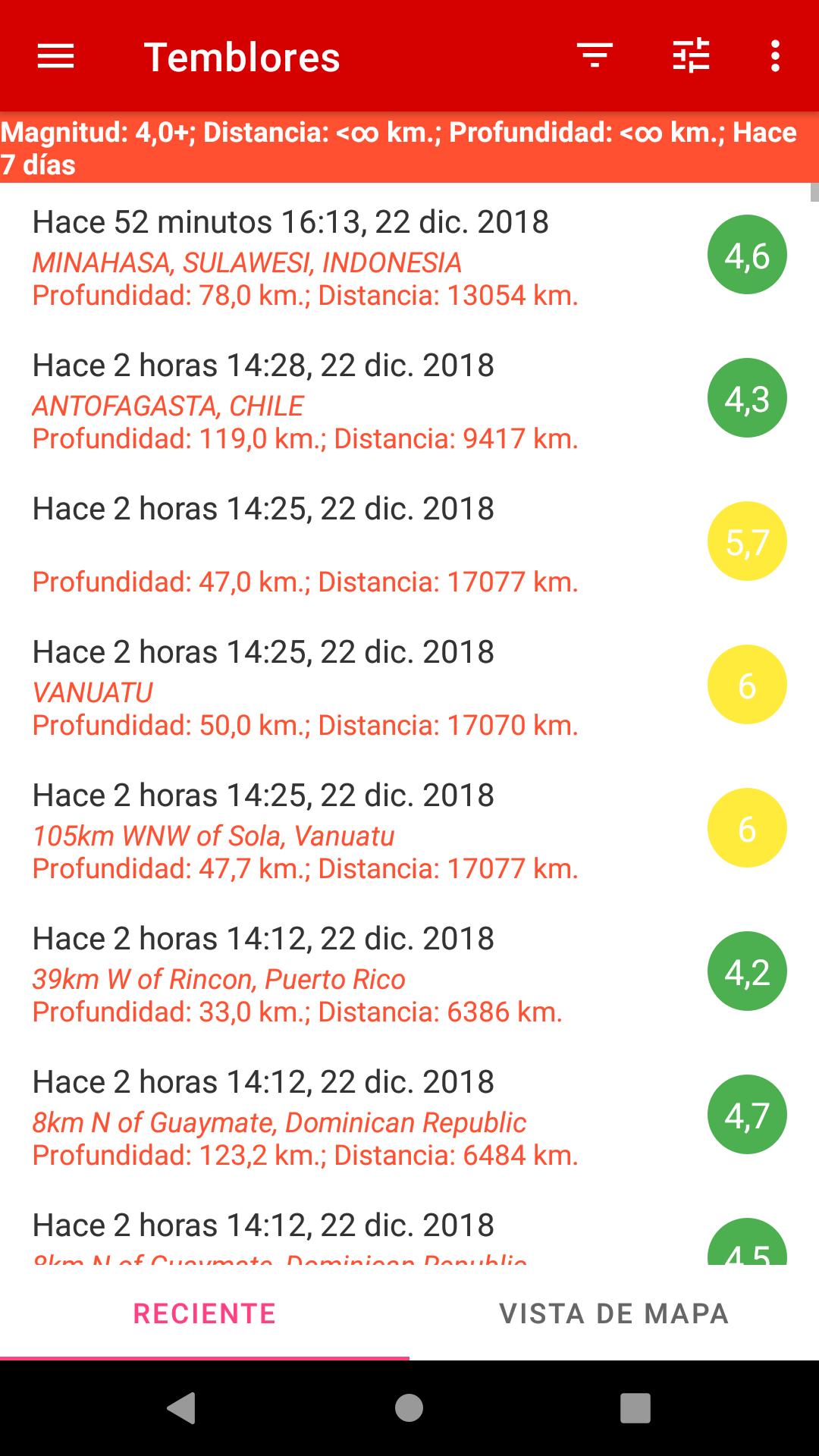Image resolution: width=819 pixels, height=1456 pixels.
Task: Tap the magnitude and distance filter banner
Action: [409, 148]
